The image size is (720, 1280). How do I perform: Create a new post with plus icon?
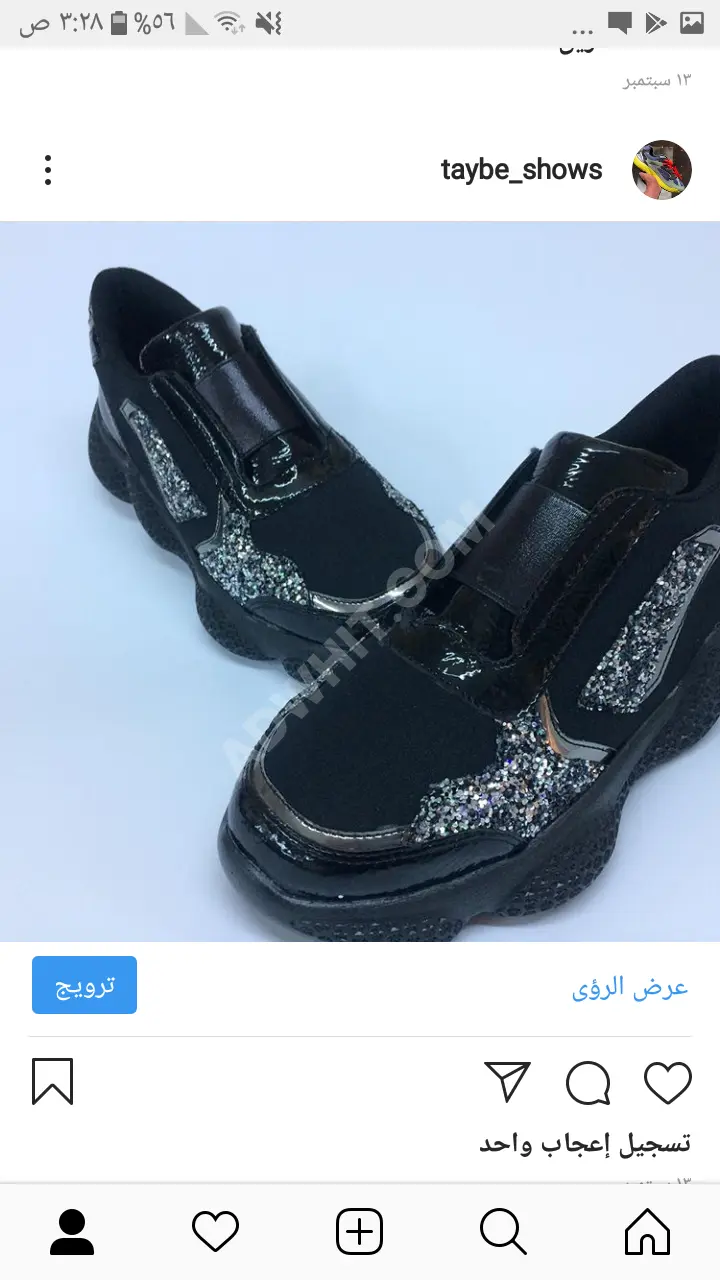click(x=359, y=1231)
